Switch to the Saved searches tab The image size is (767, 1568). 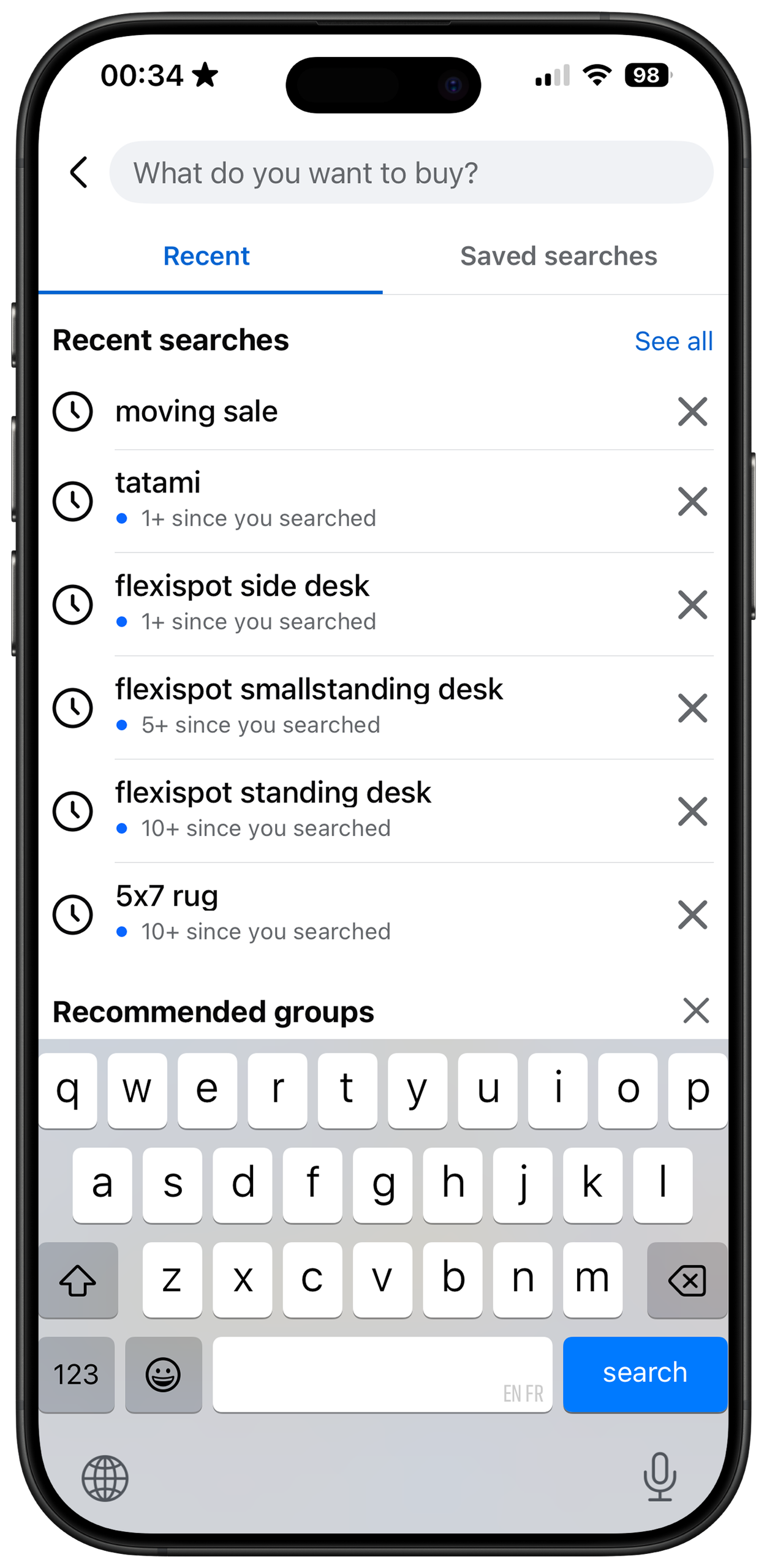tap(558, 256)
